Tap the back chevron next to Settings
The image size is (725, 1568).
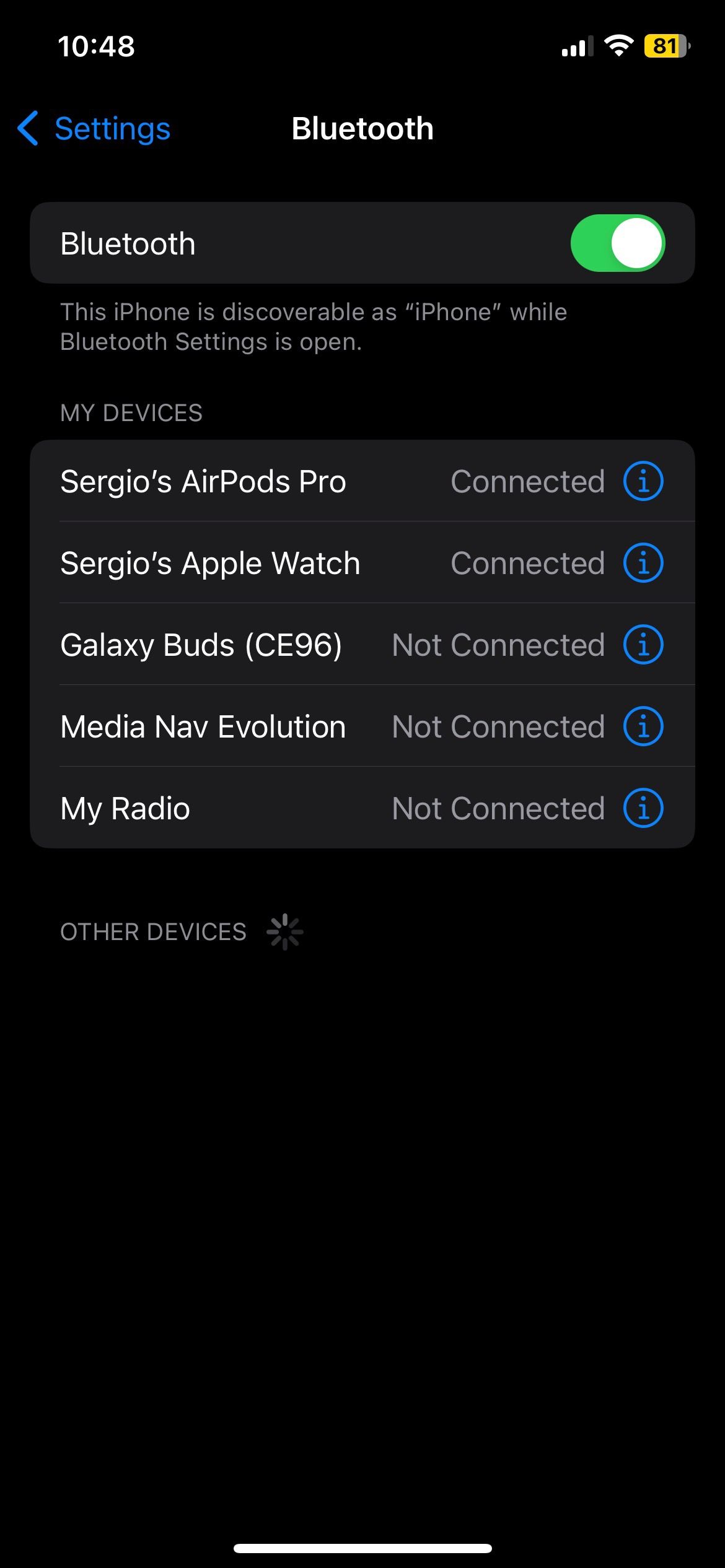27,129
